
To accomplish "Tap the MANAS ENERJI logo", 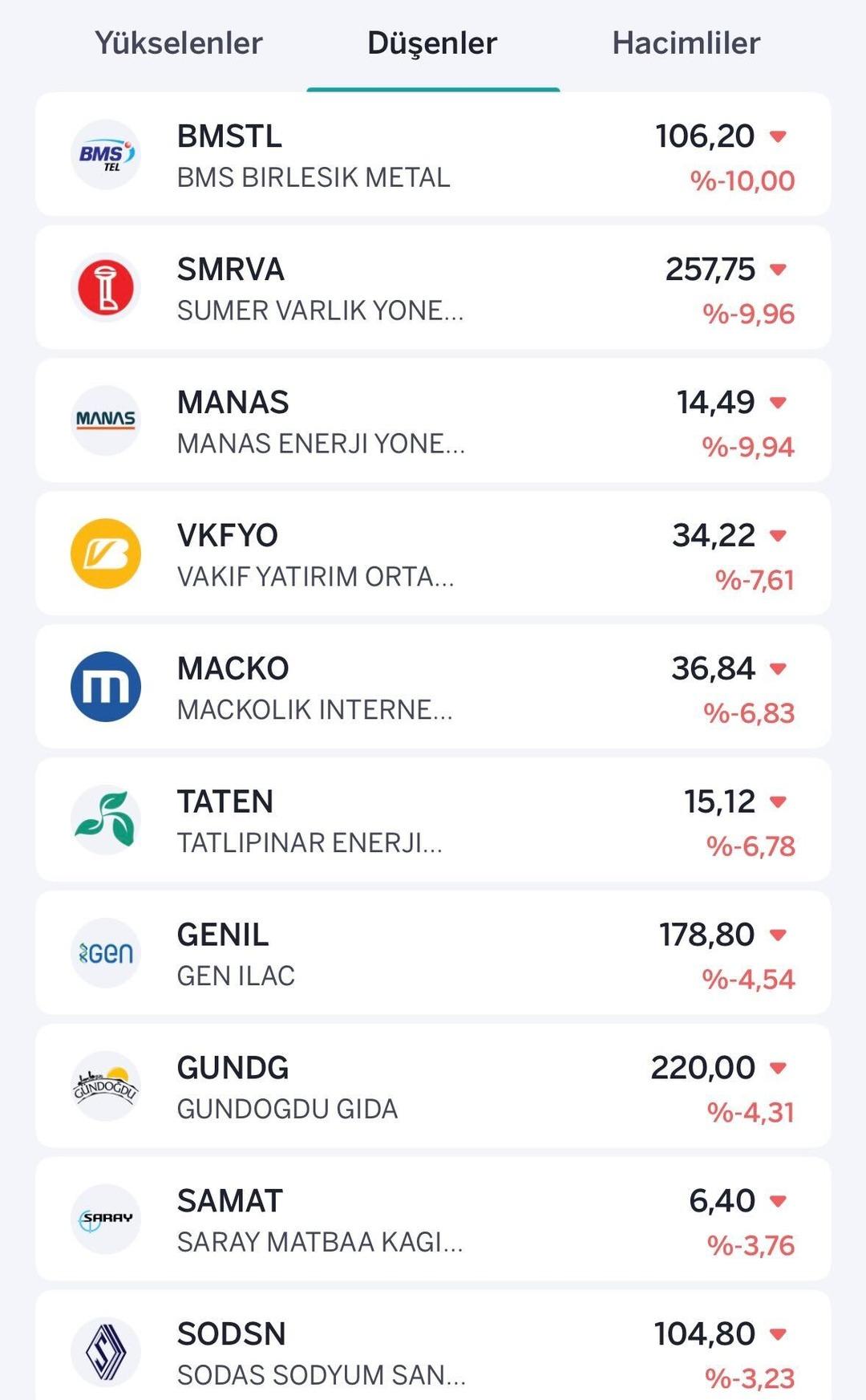I will (105, 420).
